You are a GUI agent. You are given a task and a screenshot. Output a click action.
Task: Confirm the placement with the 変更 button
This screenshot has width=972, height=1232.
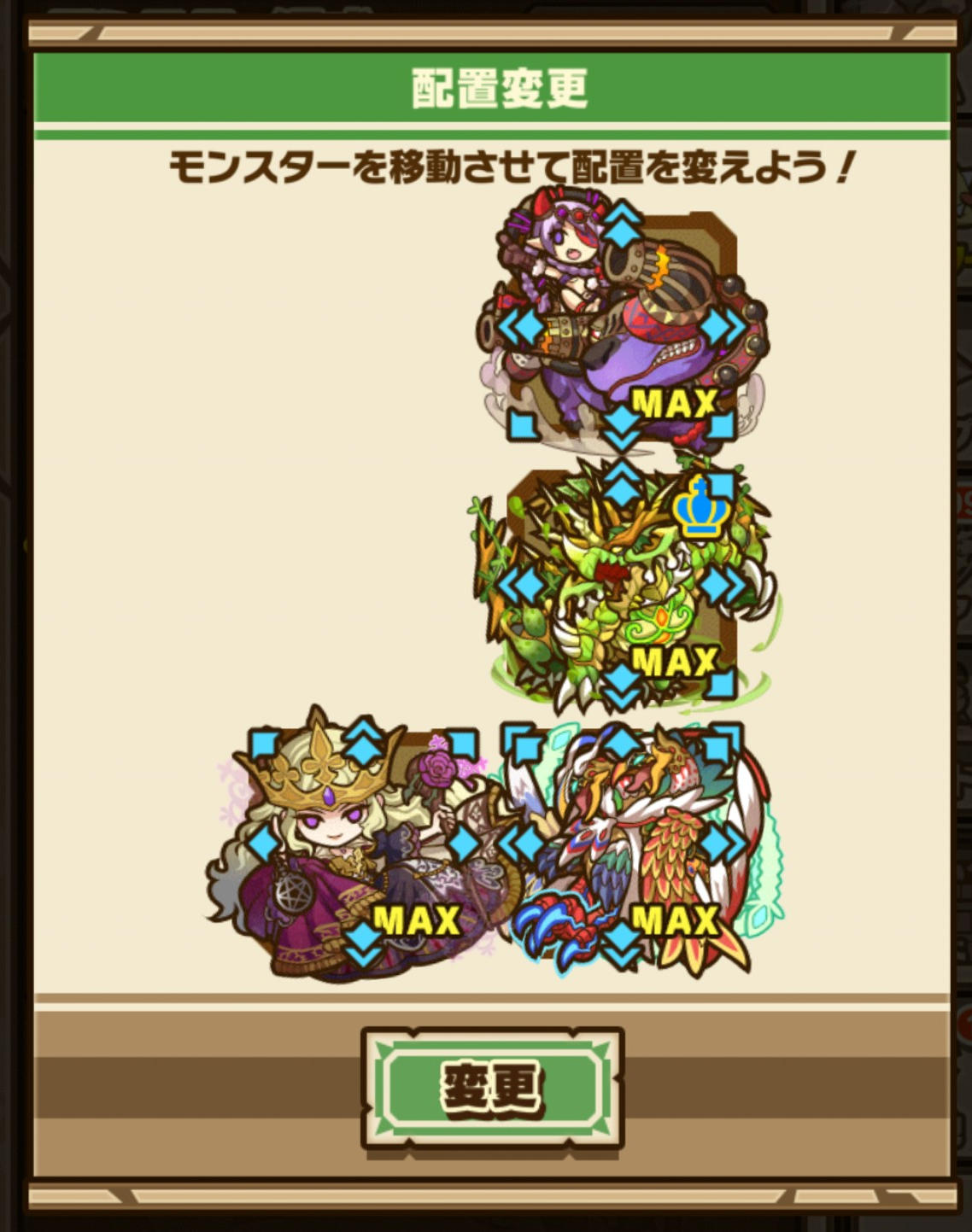pos(492,1086)
